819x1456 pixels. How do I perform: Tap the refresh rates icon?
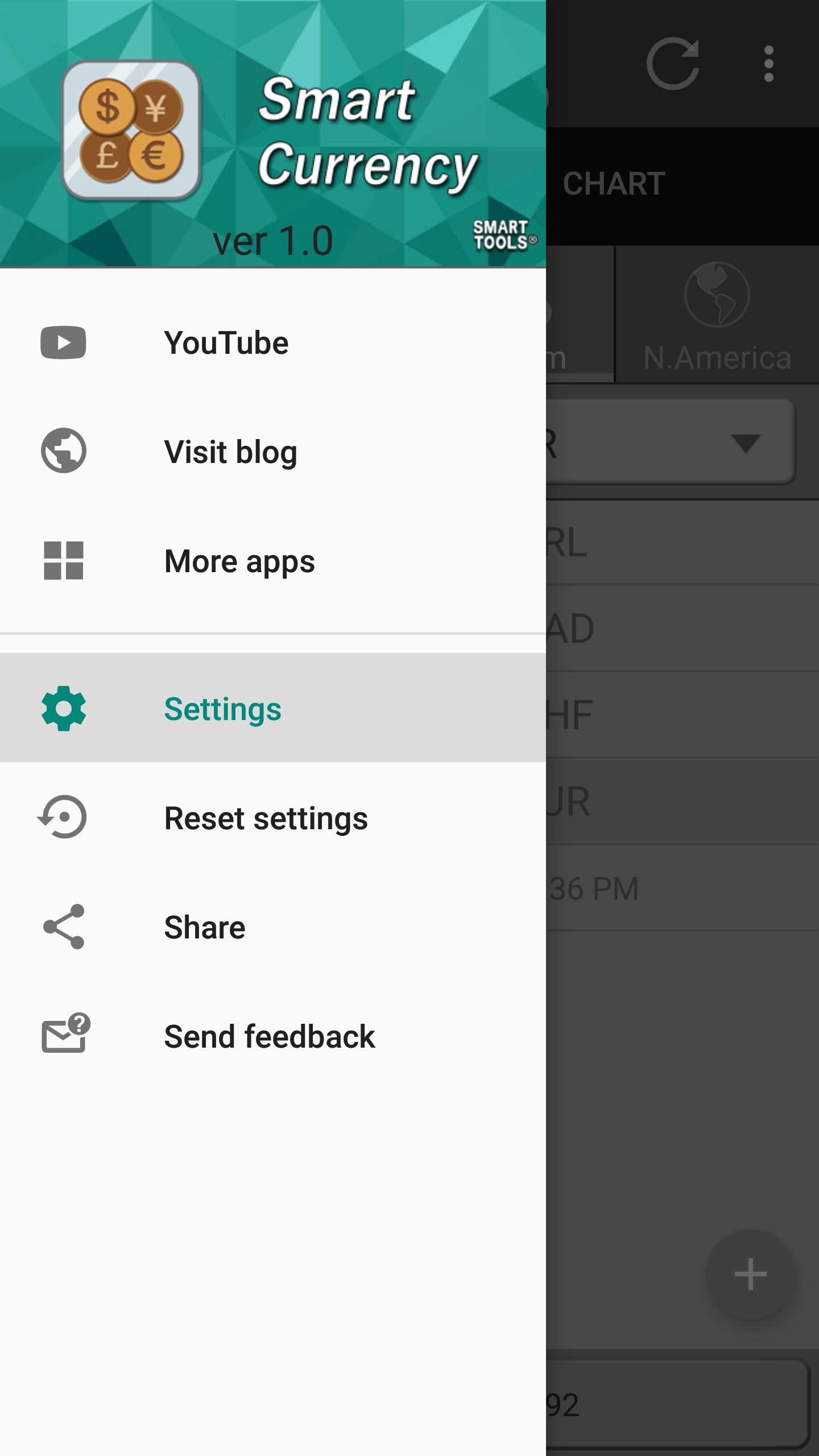tap(673, 64)
